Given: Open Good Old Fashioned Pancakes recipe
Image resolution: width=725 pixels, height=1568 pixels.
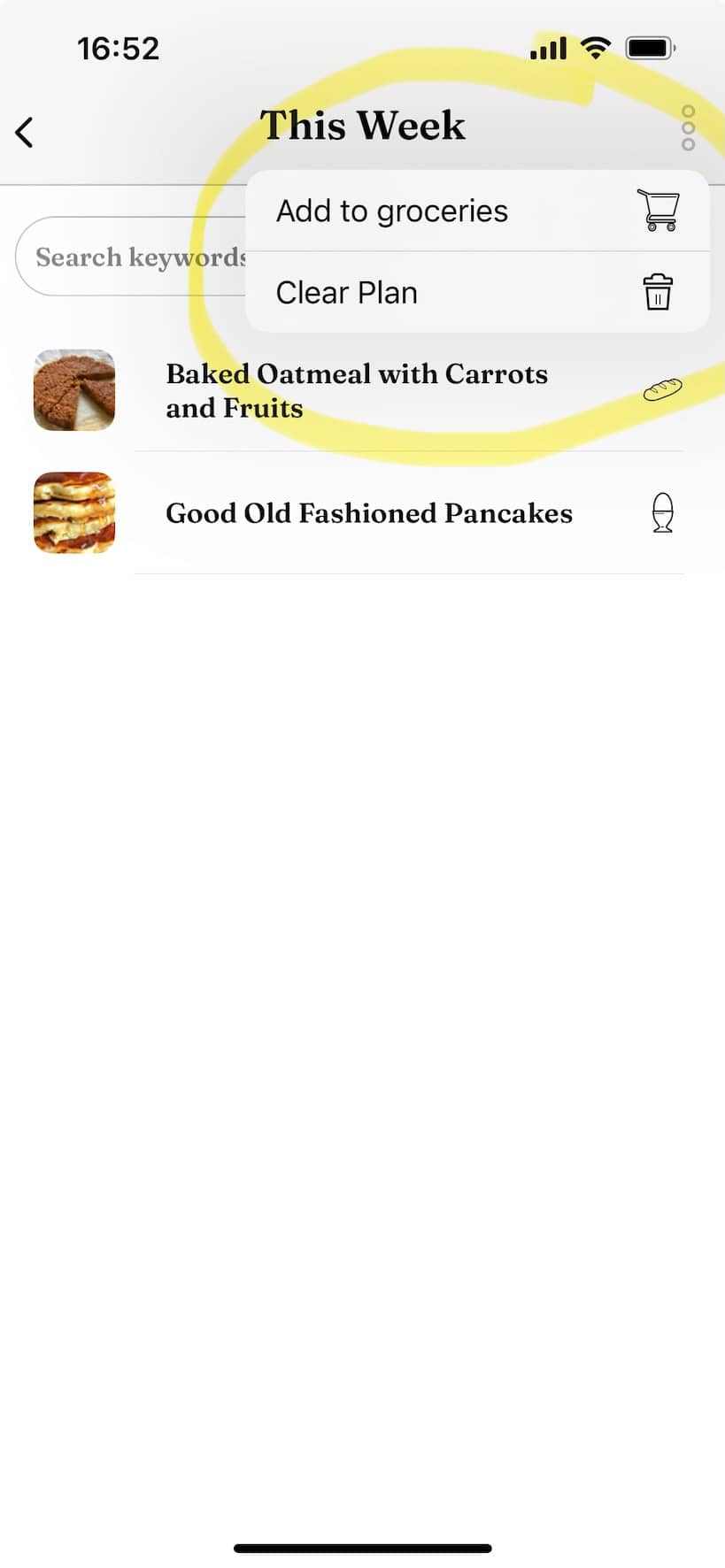Looking at the screenshot, I should [x=368, y=513].
